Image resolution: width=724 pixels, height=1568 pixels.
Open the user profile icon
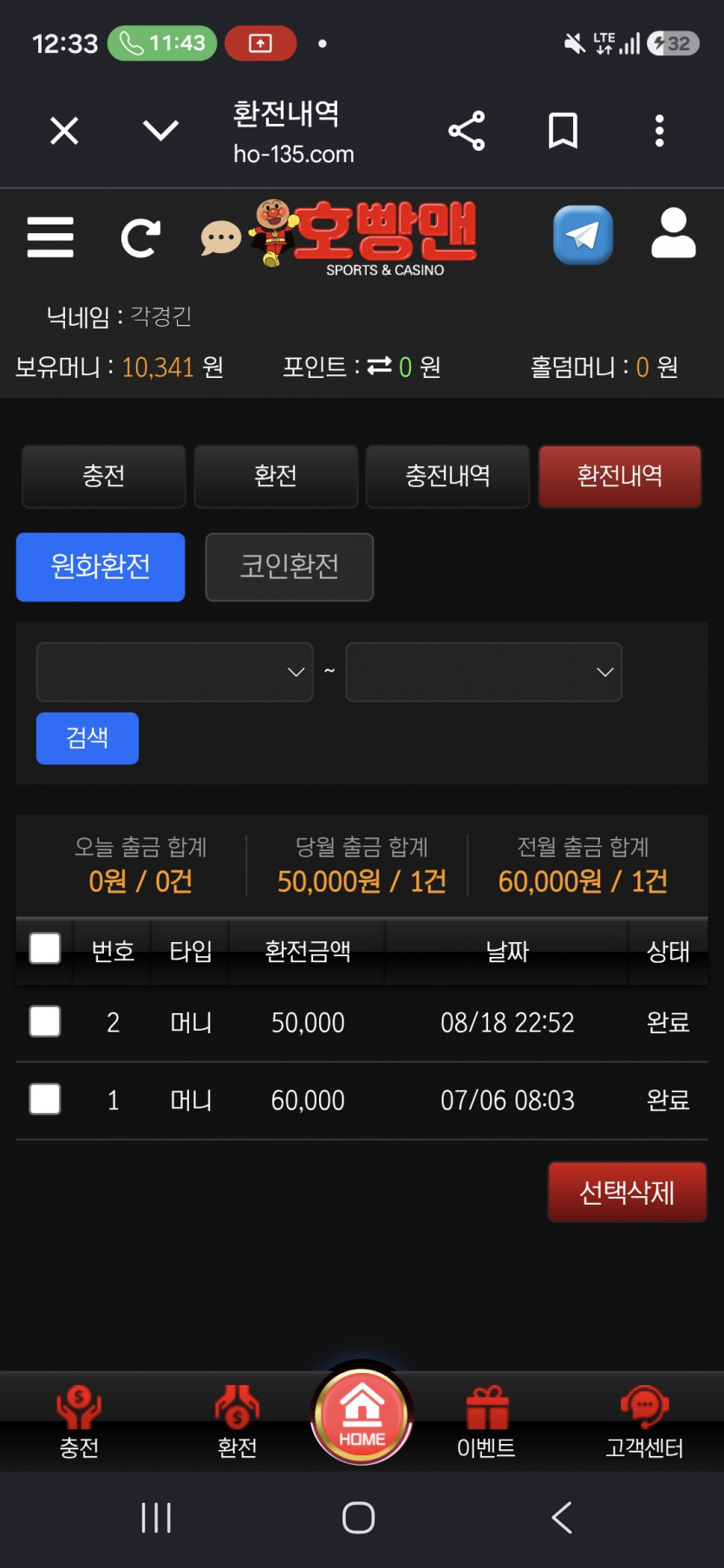(x=674, y=233)
